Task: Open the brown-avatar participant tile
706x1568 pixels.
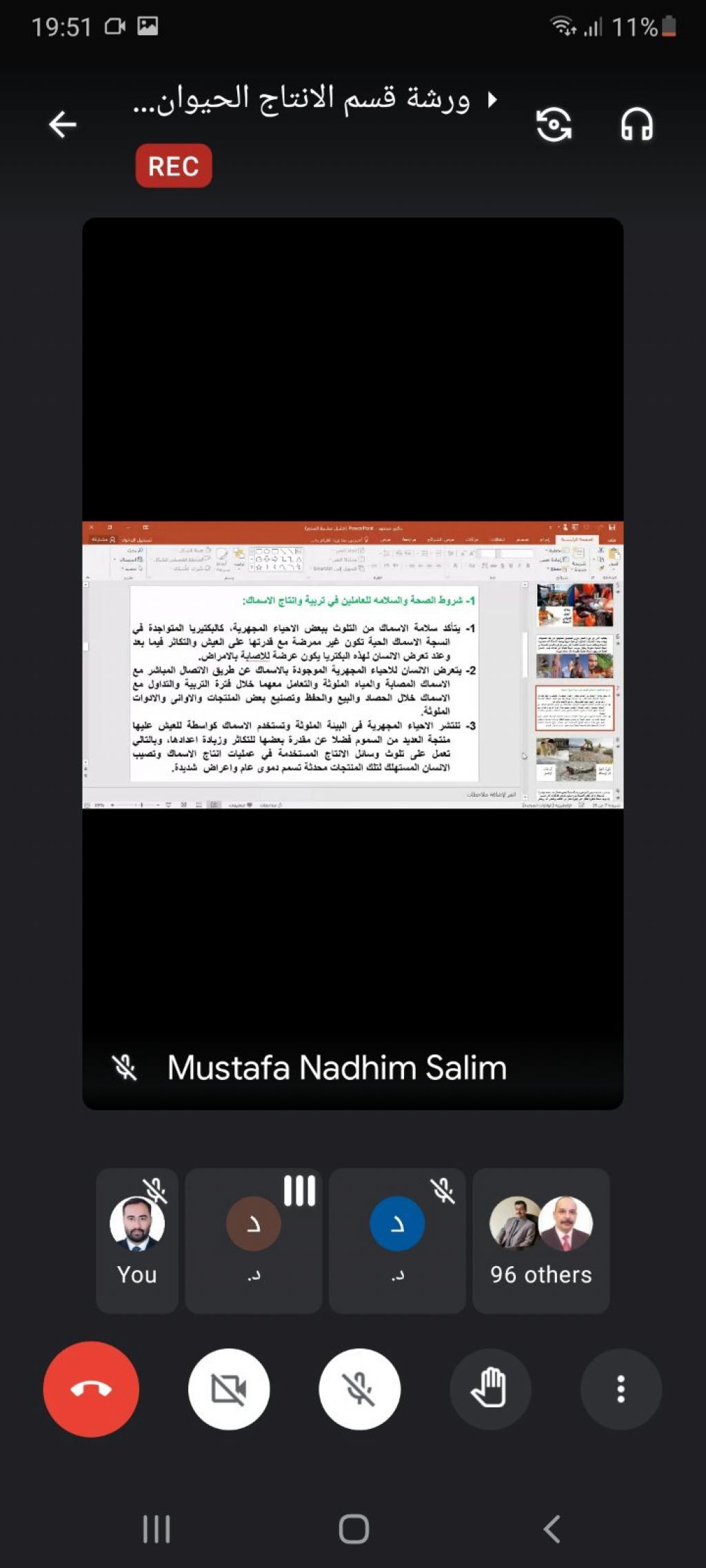Action: 254,1240
